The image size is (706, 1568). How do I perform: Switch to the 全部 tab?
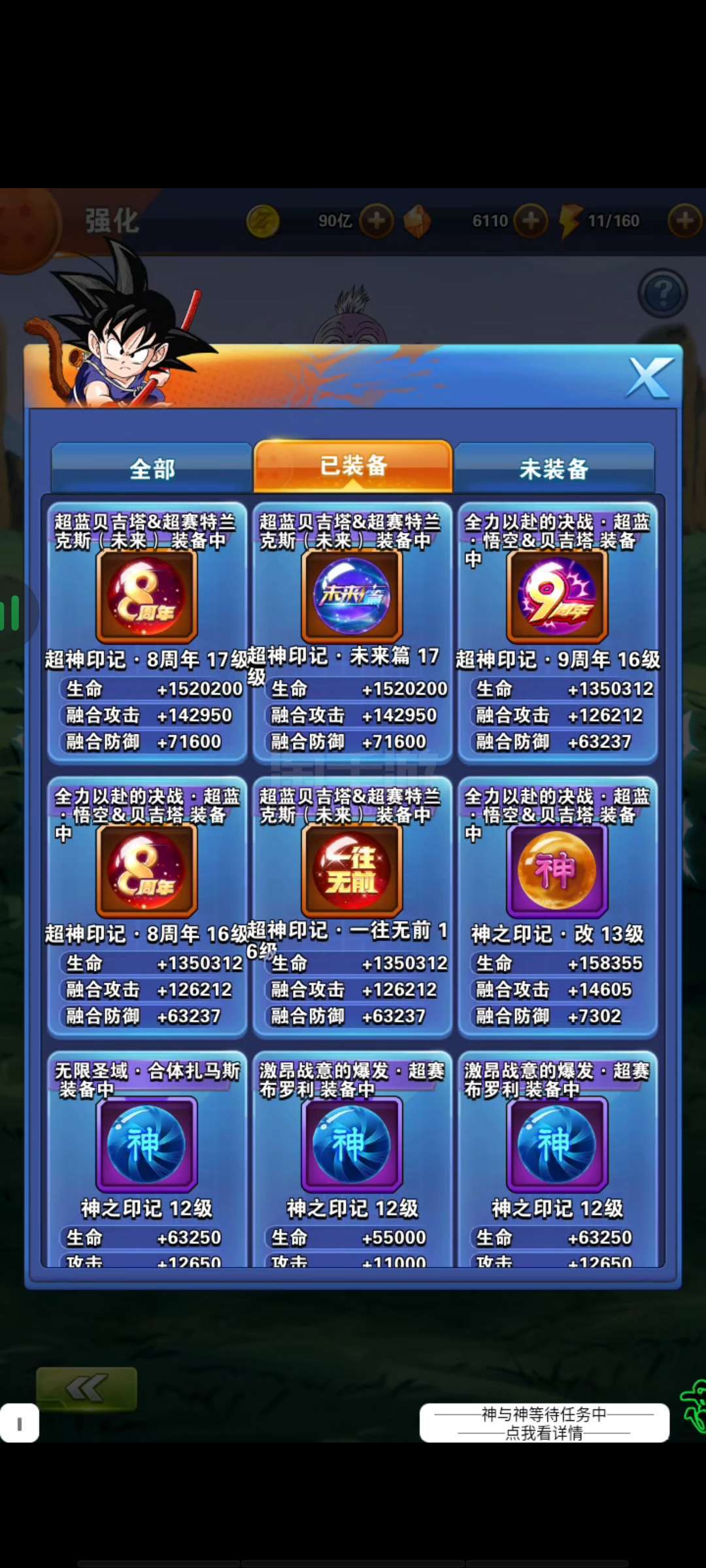[152, 469]
